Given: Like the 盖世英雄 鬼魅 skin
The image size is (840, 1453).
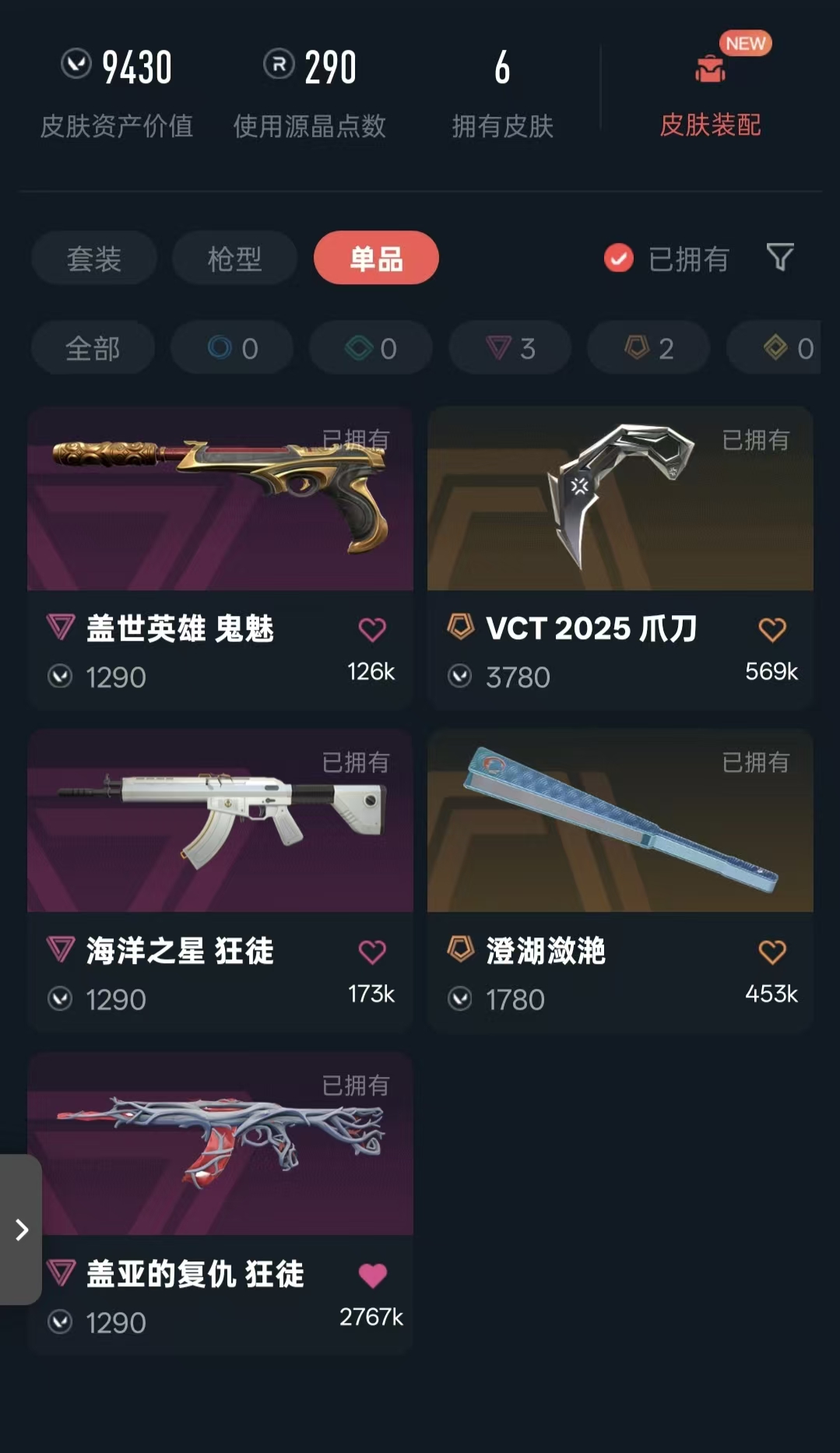Looking at the screenshot, I should [x=372, y=629].
